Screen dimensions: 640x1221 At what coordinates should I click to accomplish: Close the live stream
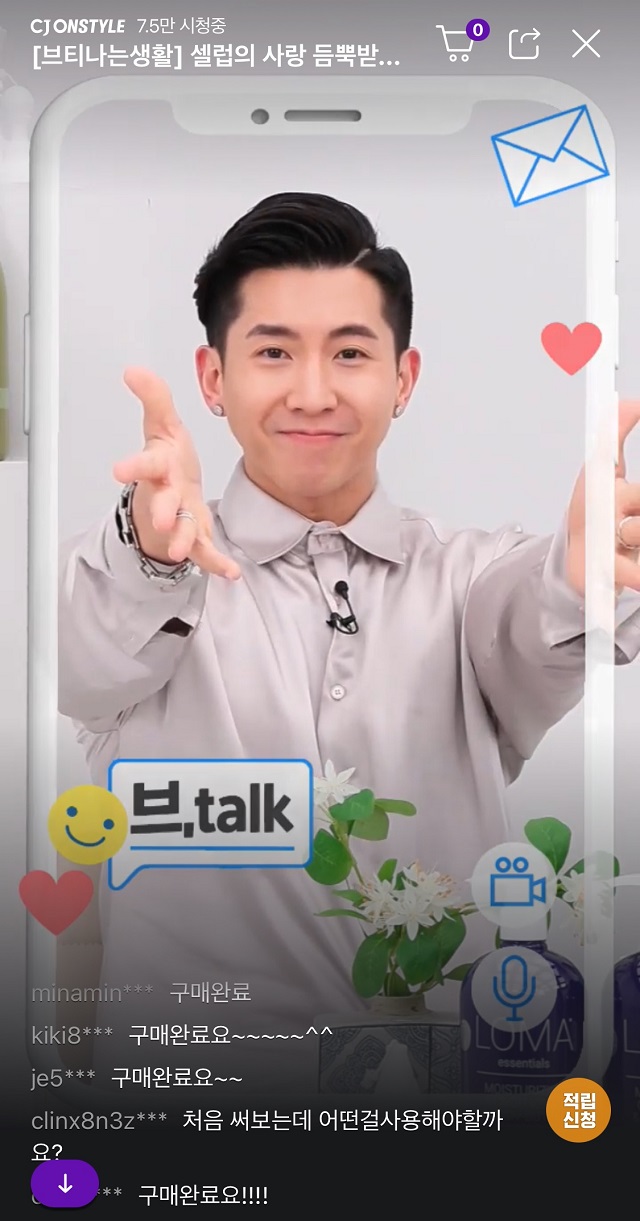coord(586,44)
